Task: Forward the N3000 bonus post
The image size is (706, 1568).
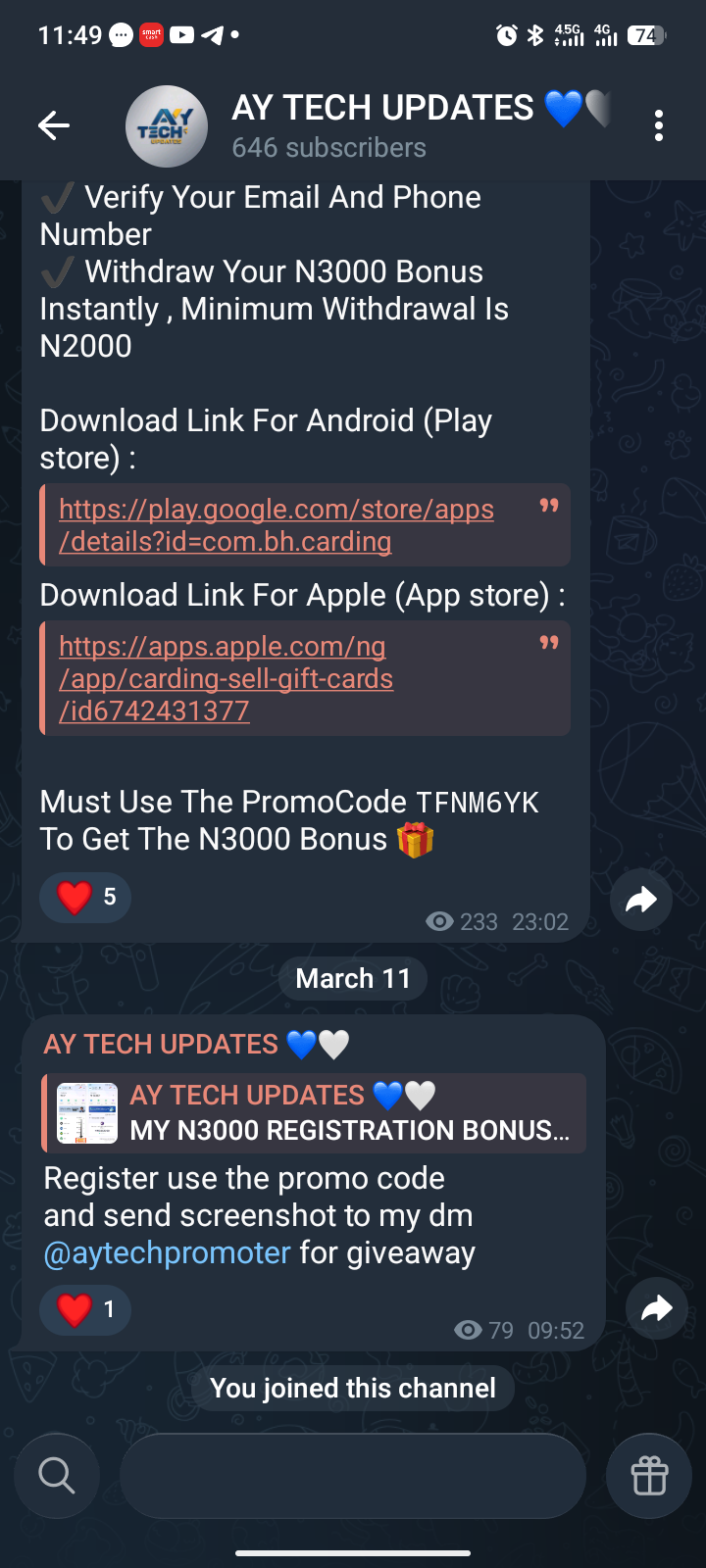Action: (x=641, y=899)
